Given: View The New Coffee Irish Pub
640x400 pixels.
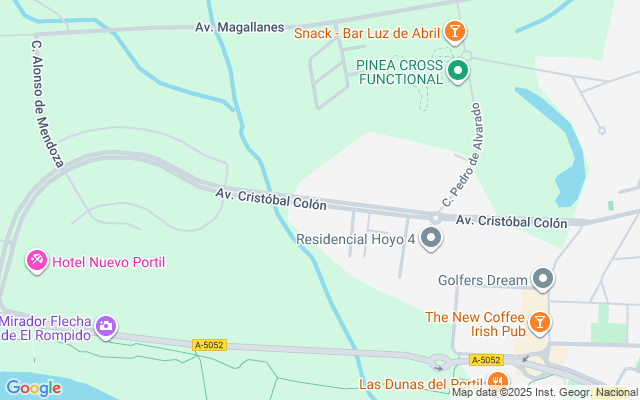Looking at the screenshot, I should tap(540, 324).
